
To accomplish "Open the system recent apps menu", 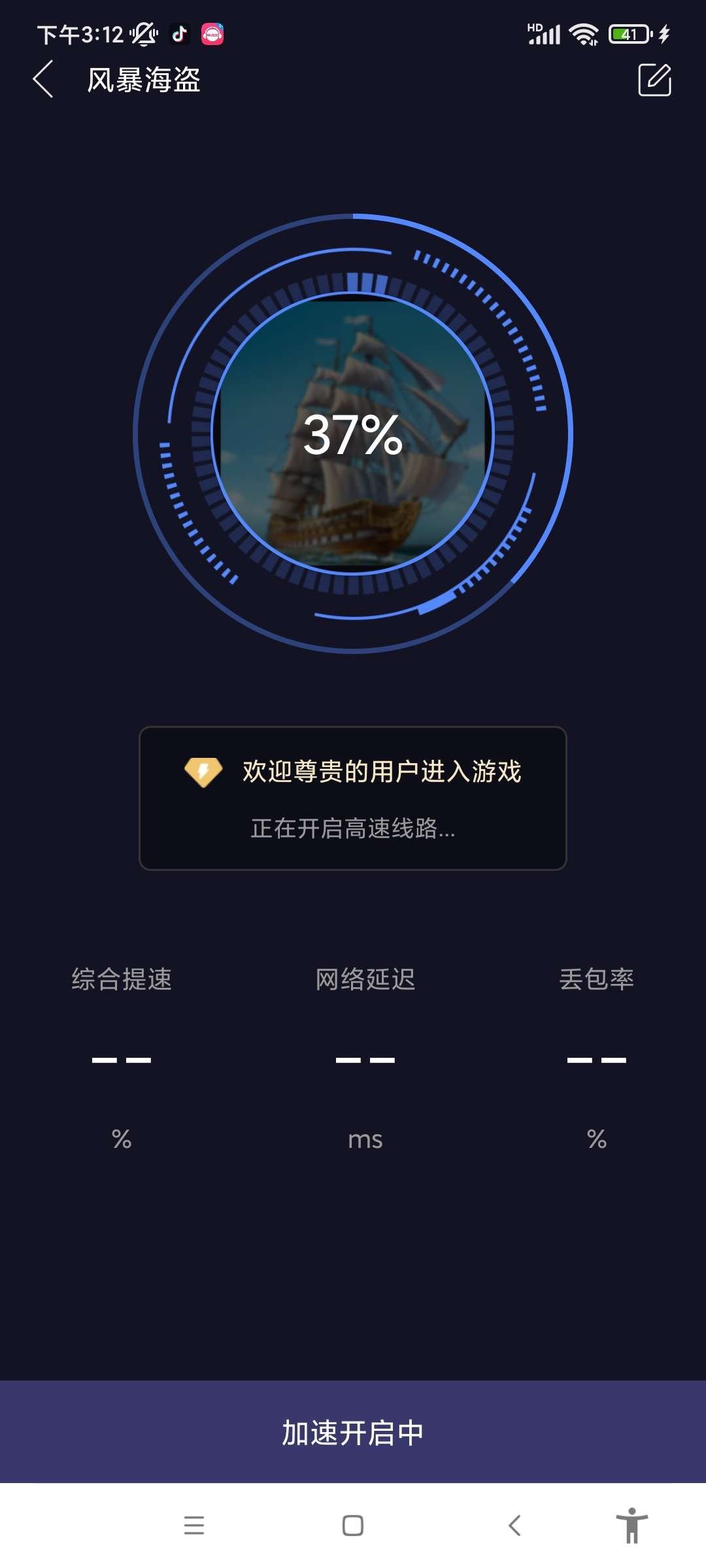I will pyautogui.click(x=194, y=1526).
